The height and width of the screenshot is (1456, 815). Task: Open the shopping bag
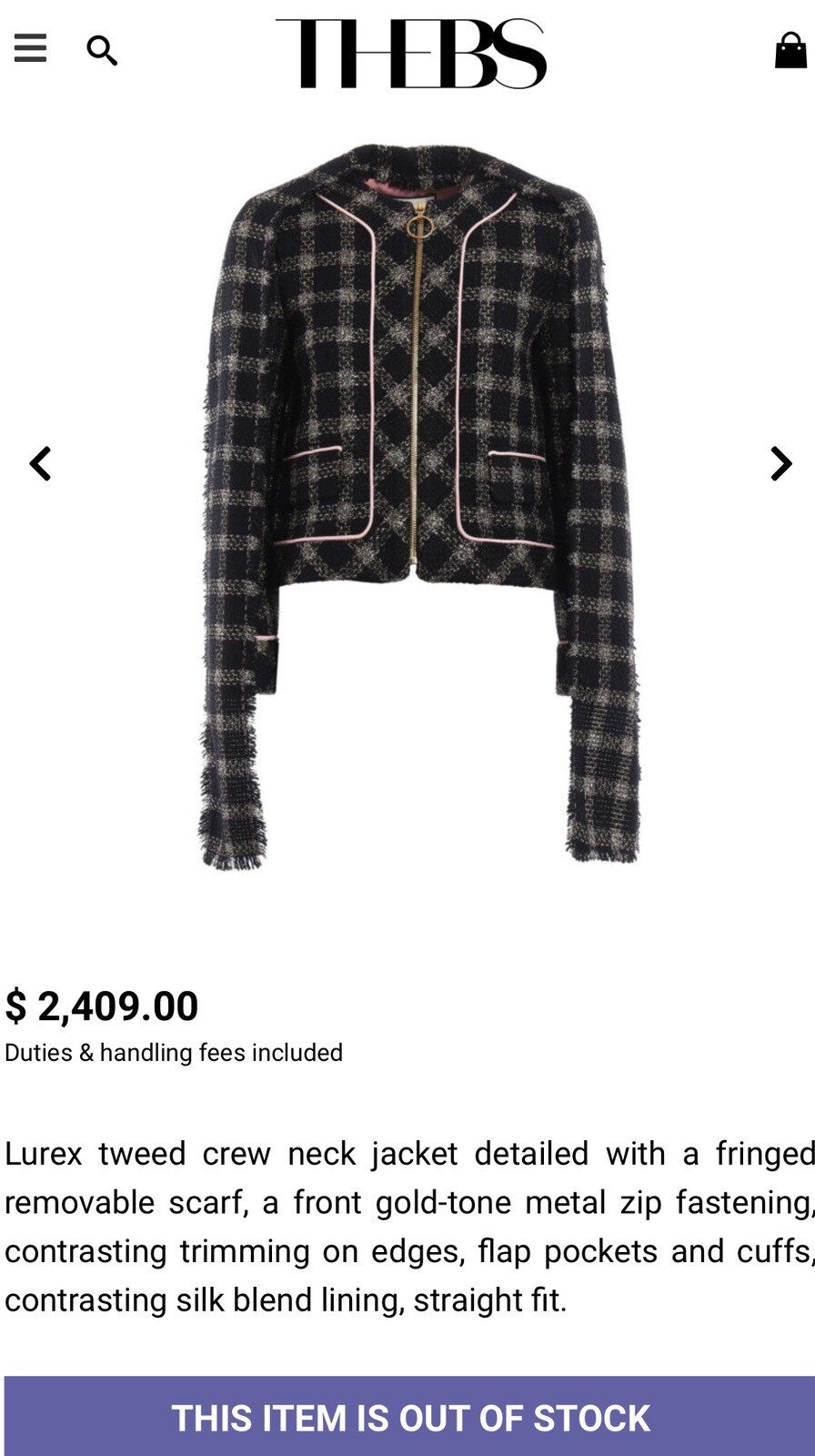coord(790,50)
